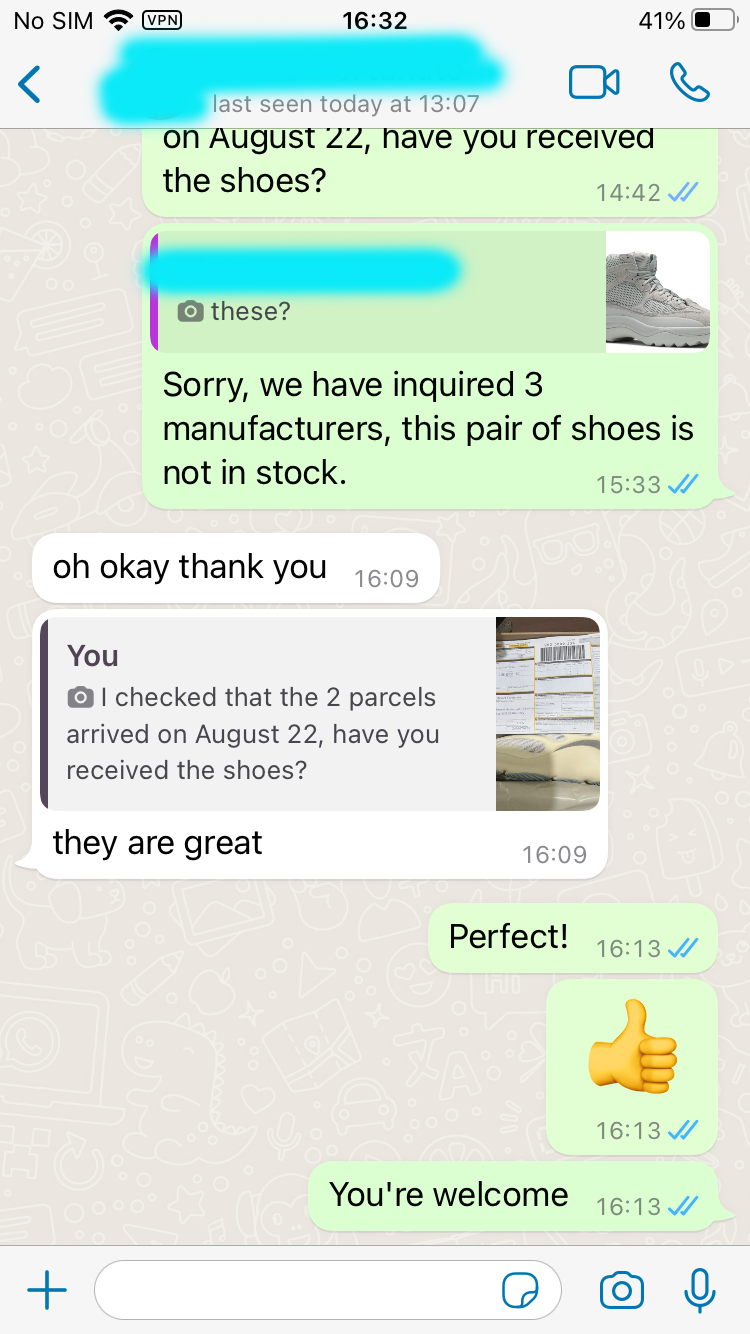The width and height of the screenshot is (750, 1334).
Task: Go back to the chats list
Action: click(30, 84)
